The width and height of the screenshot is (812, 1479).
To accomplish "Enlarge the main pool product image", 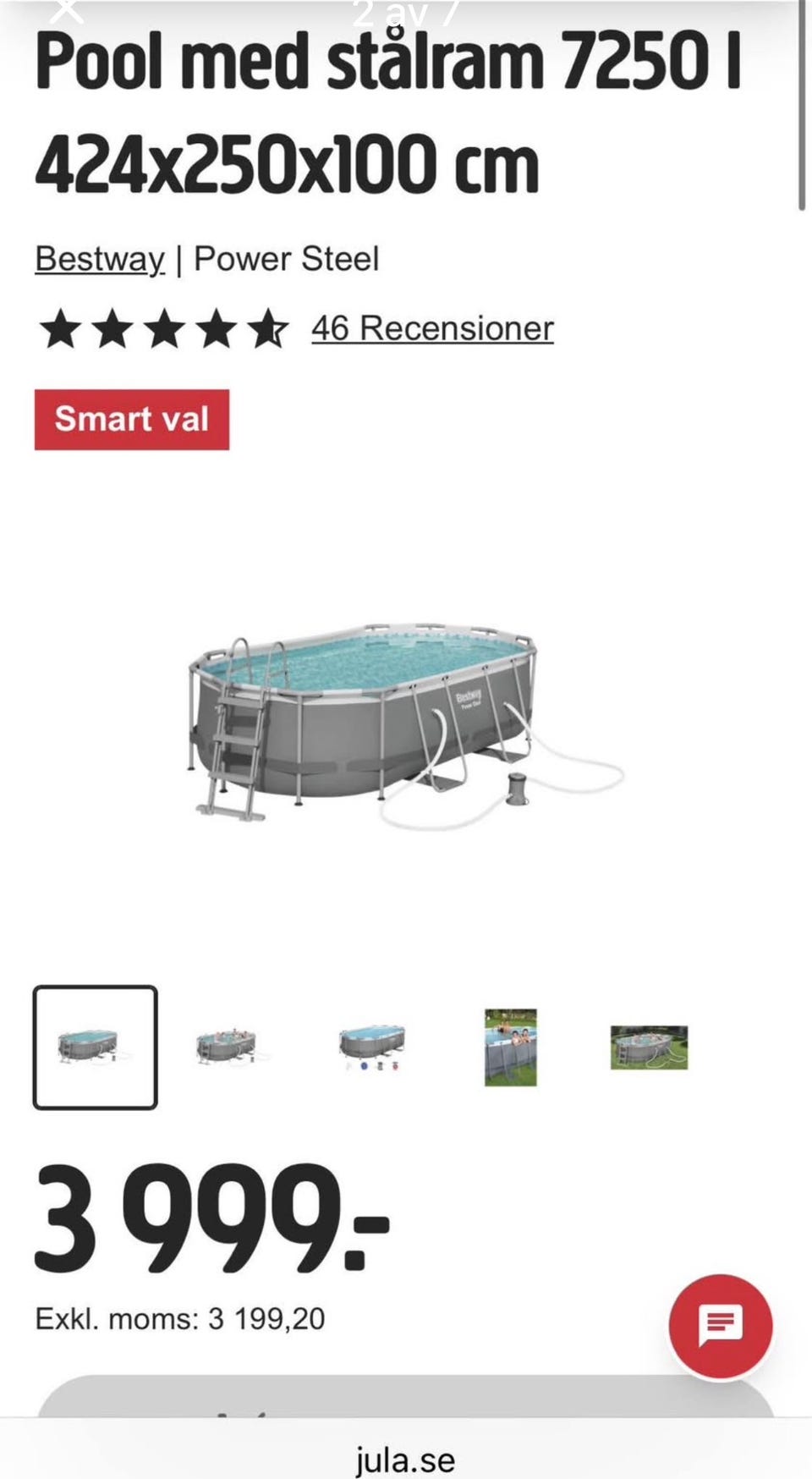I will tap(405, 725).
